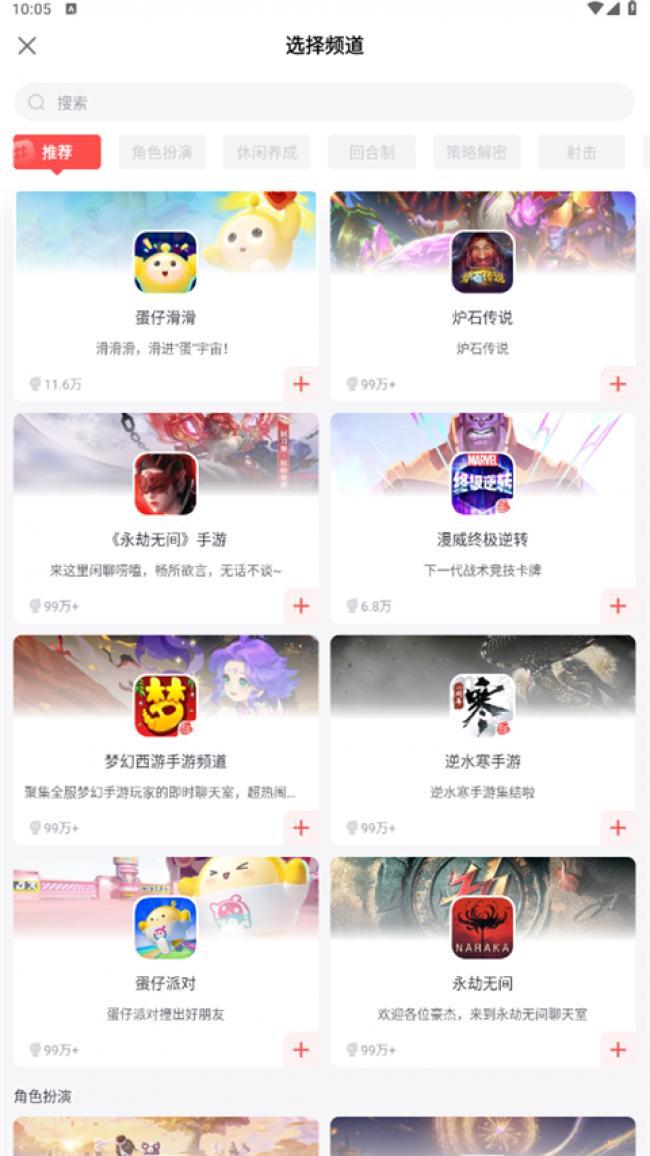Select the 回合制 category tab
This screenshot has height=1156, width=650.
point(371,153)
